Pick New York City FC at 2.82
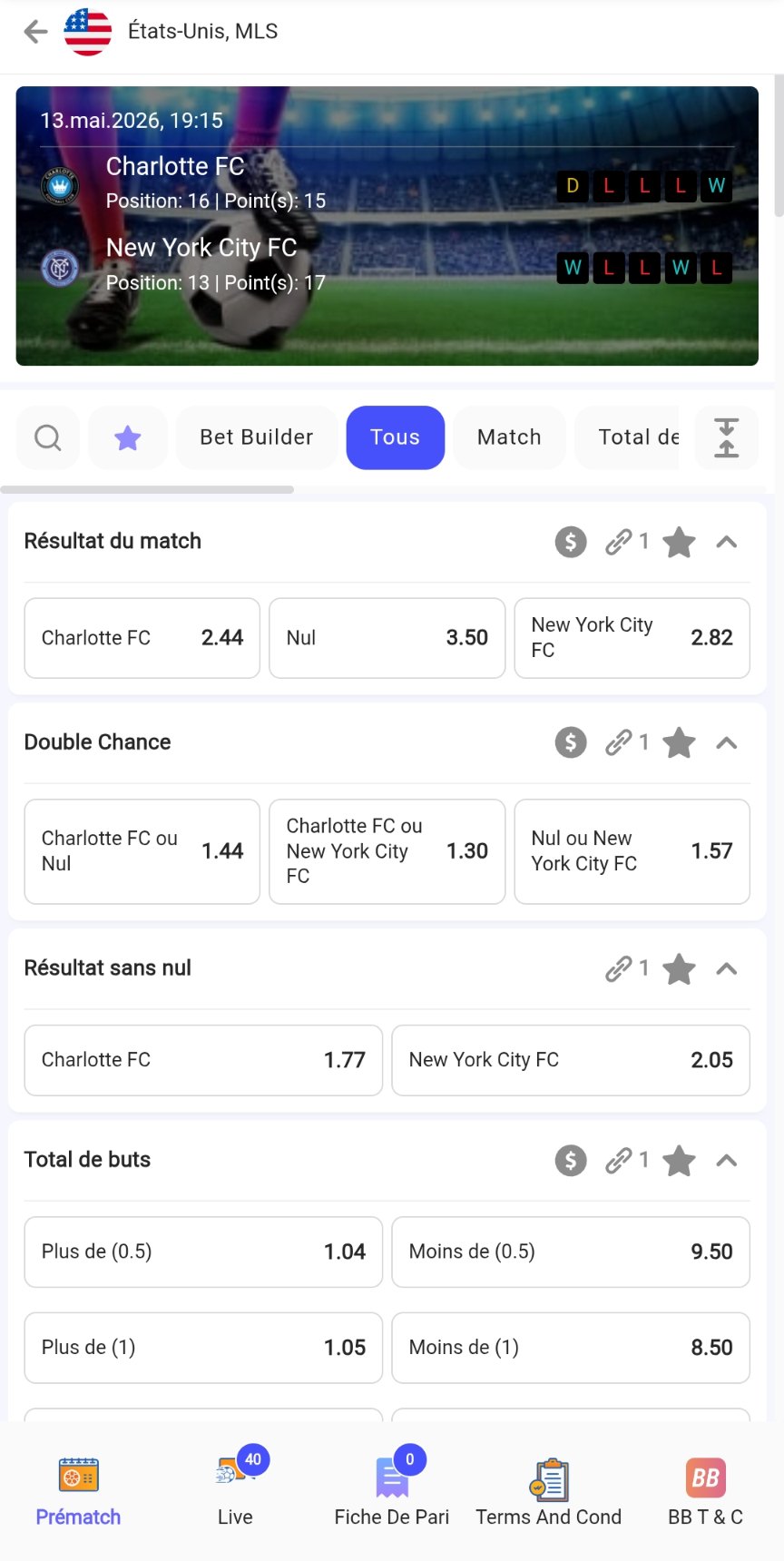 632,638
